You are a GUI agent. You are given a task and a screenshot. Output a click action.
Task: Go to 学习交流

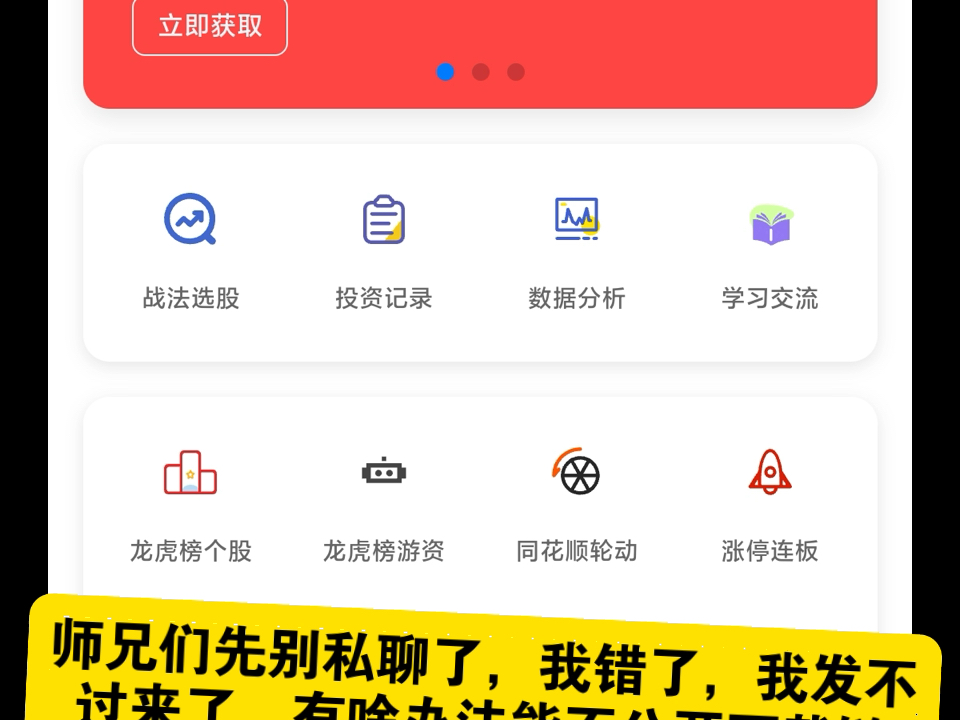point(770,250)
